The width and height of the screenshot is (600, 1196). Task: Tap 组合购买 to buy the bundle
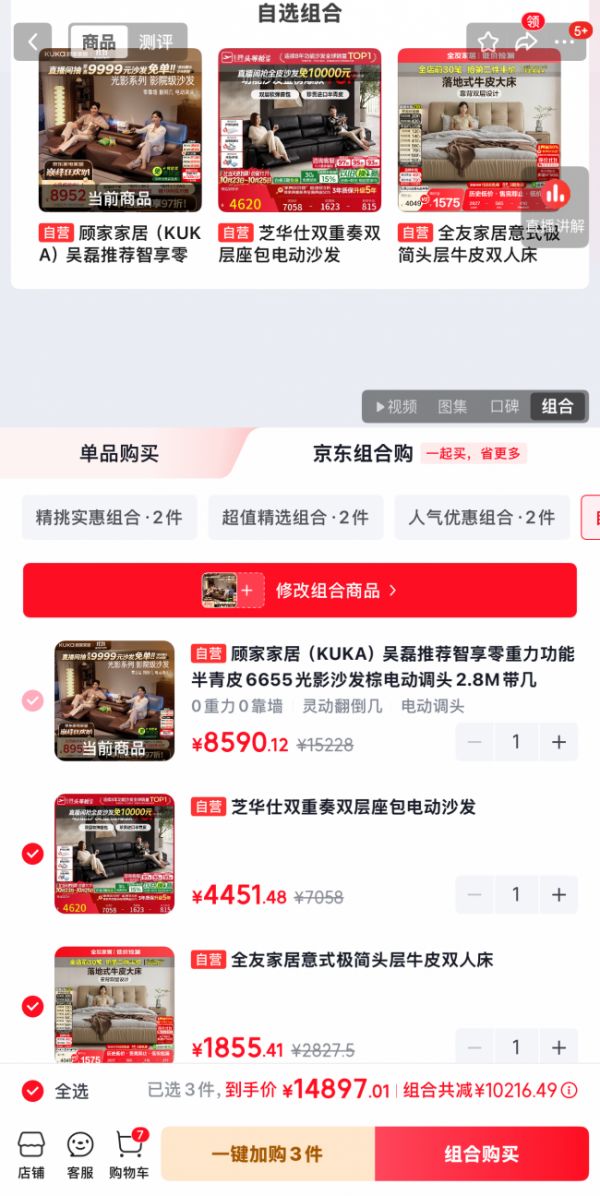pyautogui.click(x=482, y=1153)
